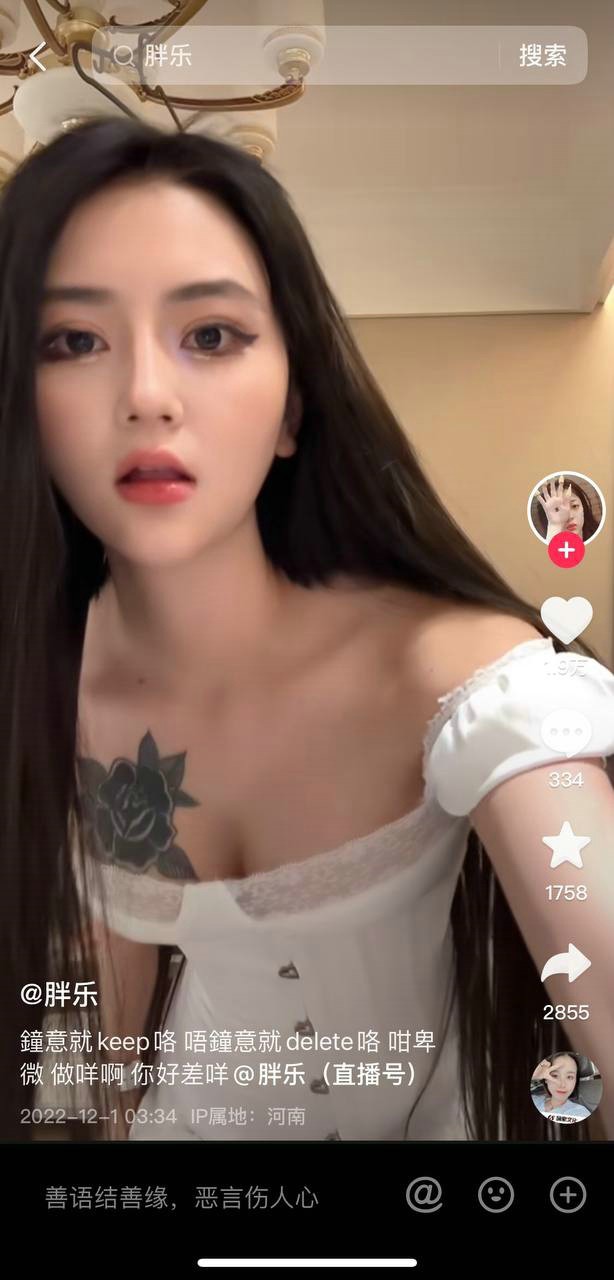Open the search field containing 胖乐
This screenshot has height=1280, width=614.
pos(300,55)
